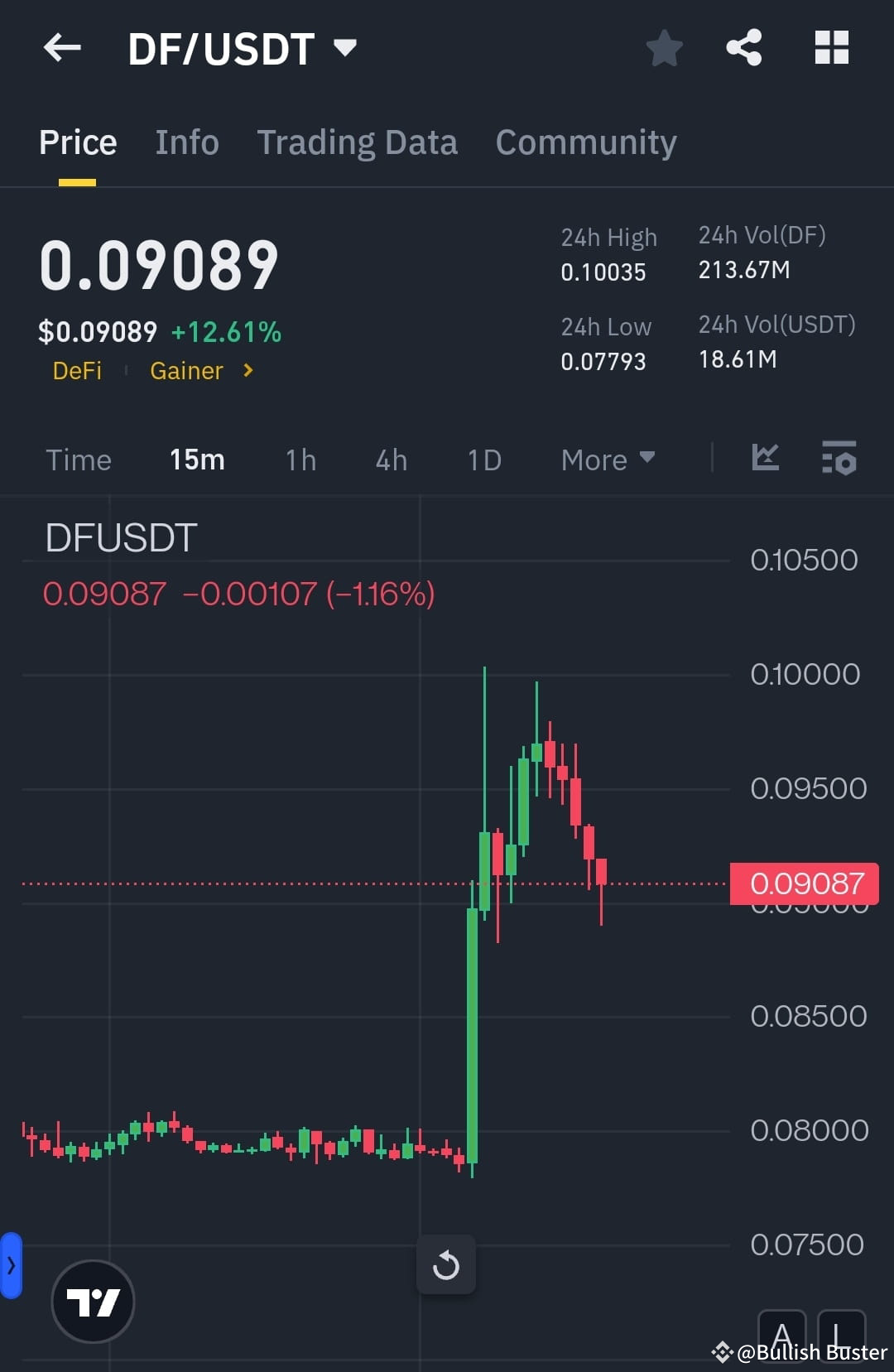Screen dimensions: 894x1372
Task: Switch to the Trading Data tab
Action: click(358, 142)
